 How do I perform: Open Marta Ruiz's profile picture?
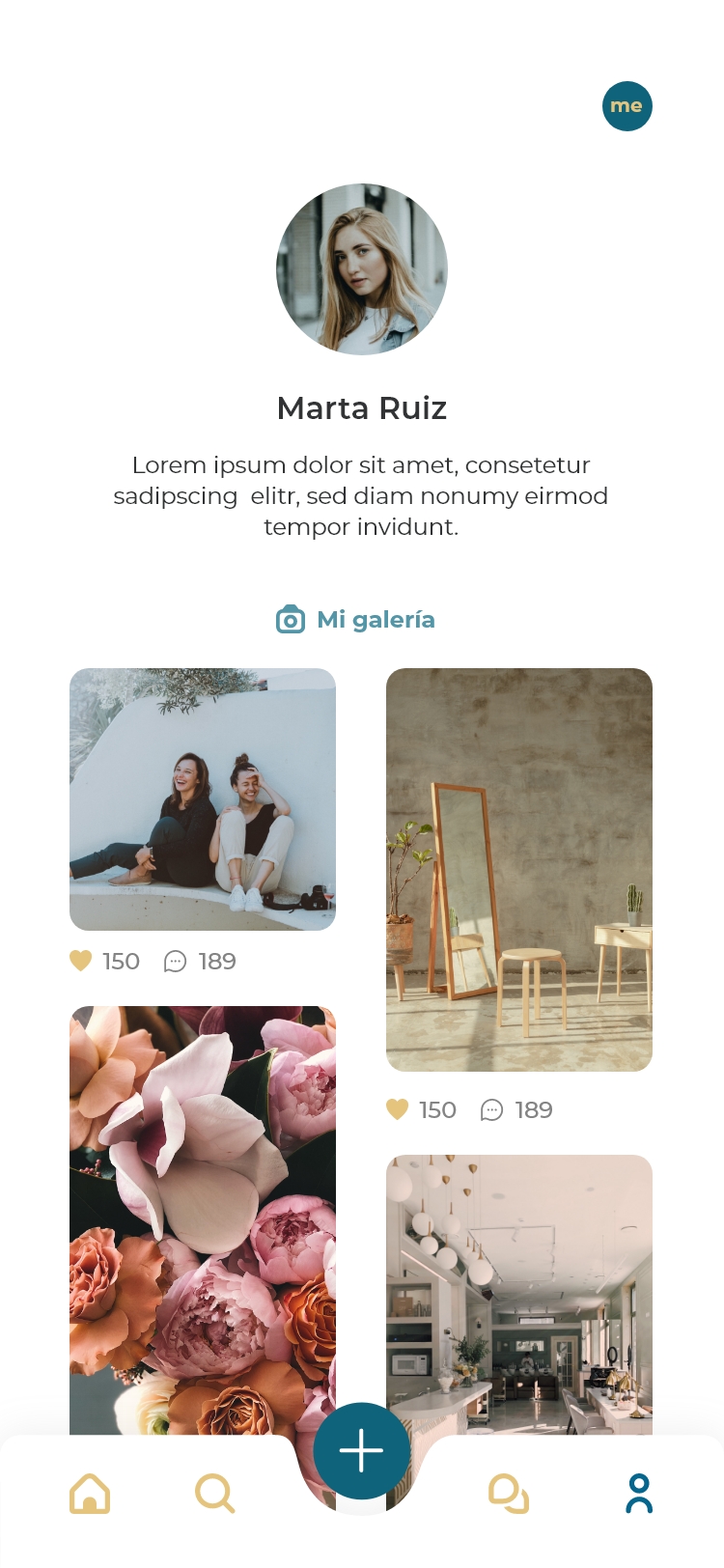(362, 269)
